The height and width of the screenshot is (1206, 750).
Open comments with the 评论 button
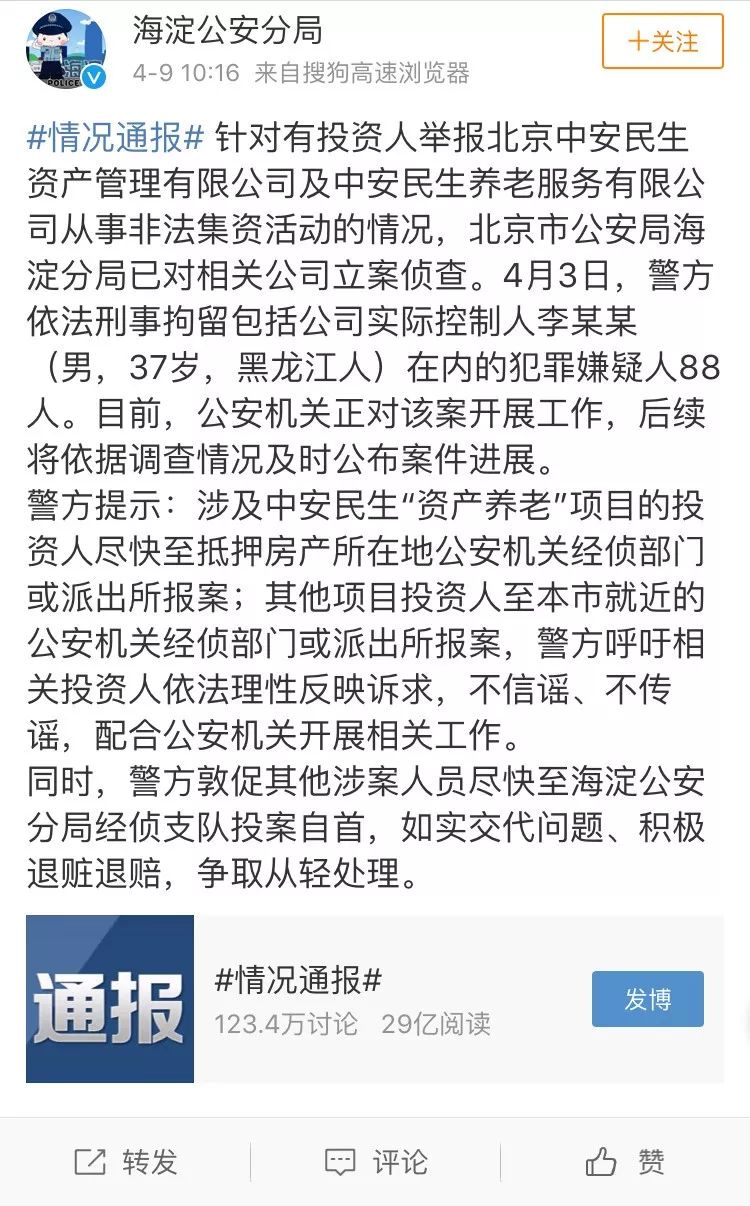[x=375, y=1162]
